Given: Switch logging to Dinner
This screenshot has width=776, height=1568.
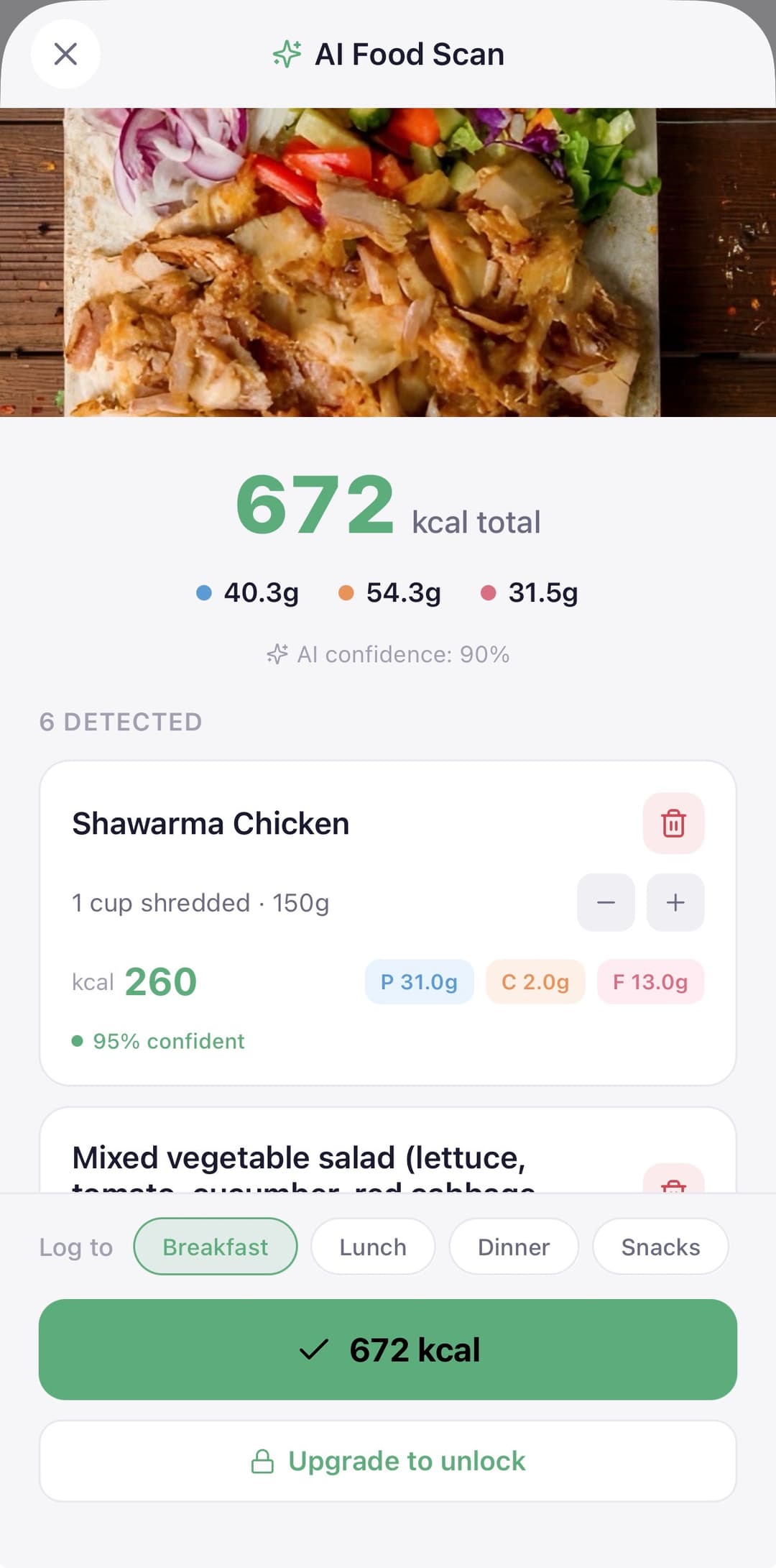Looking at the screenshot, I should tap(513, 1246).
